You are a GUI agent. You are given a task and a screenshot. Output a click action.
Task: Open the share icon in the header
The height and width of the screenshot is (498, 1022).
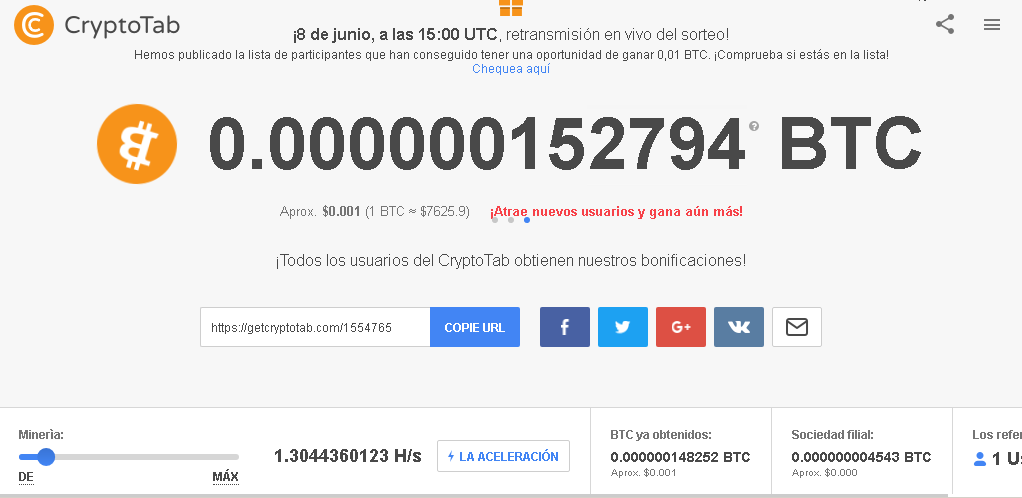(x=944, y=25)
